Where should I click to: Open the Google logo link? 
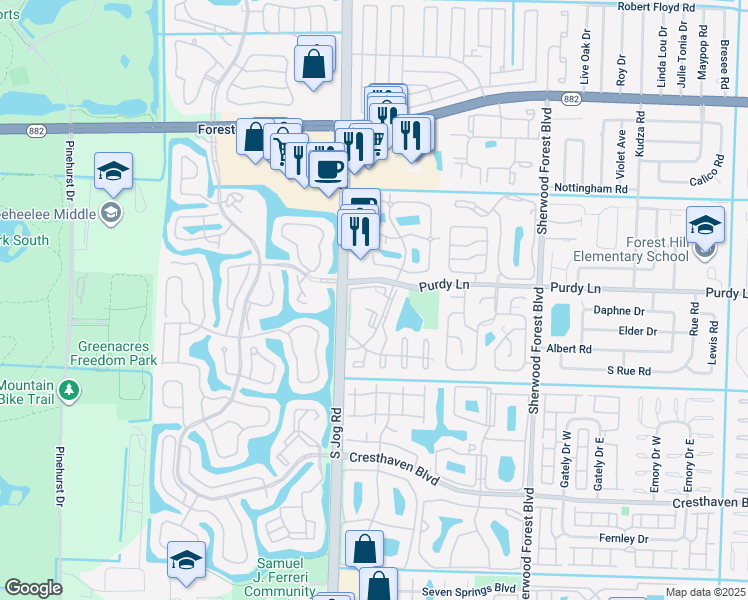pos(33,588)
